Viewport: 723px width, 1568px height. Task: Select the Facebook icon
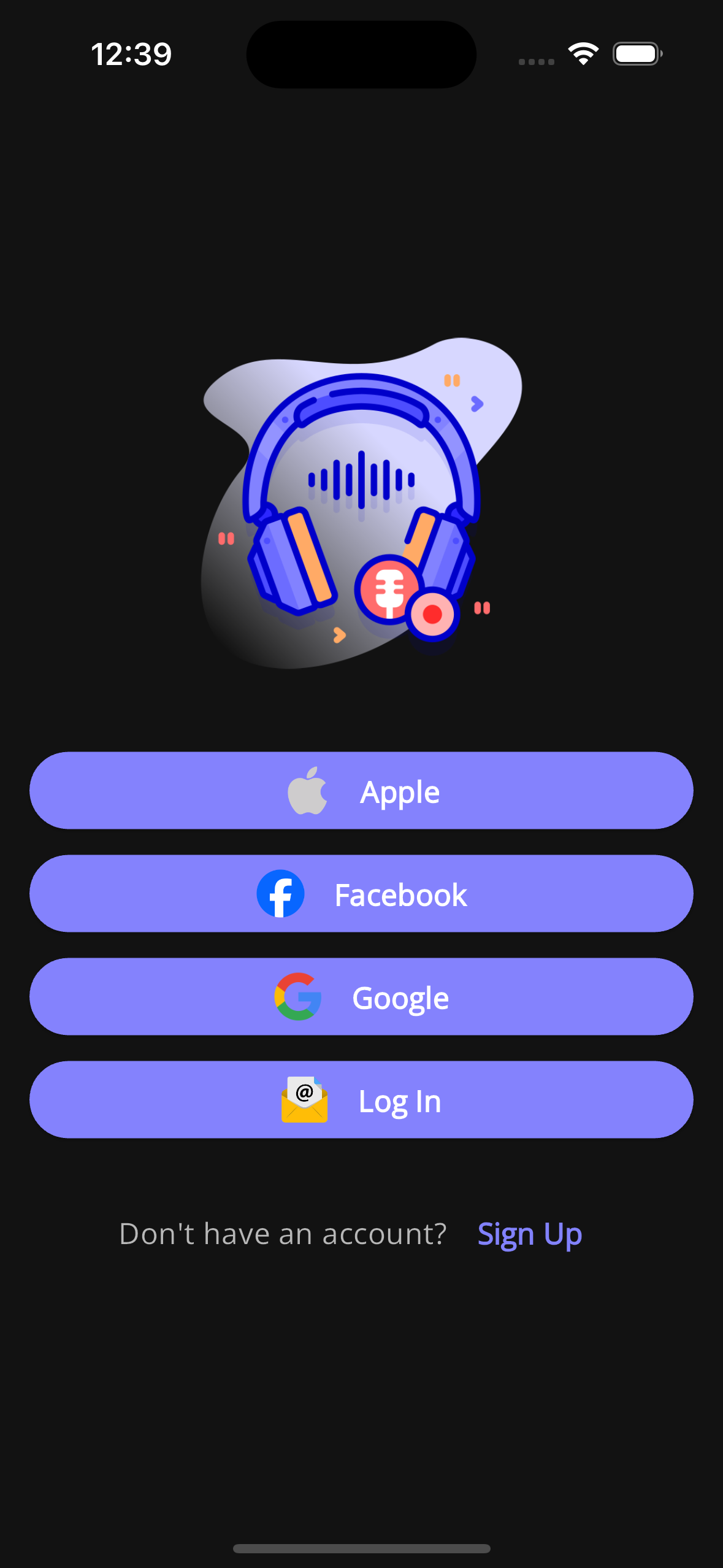(x=280, y=894)
